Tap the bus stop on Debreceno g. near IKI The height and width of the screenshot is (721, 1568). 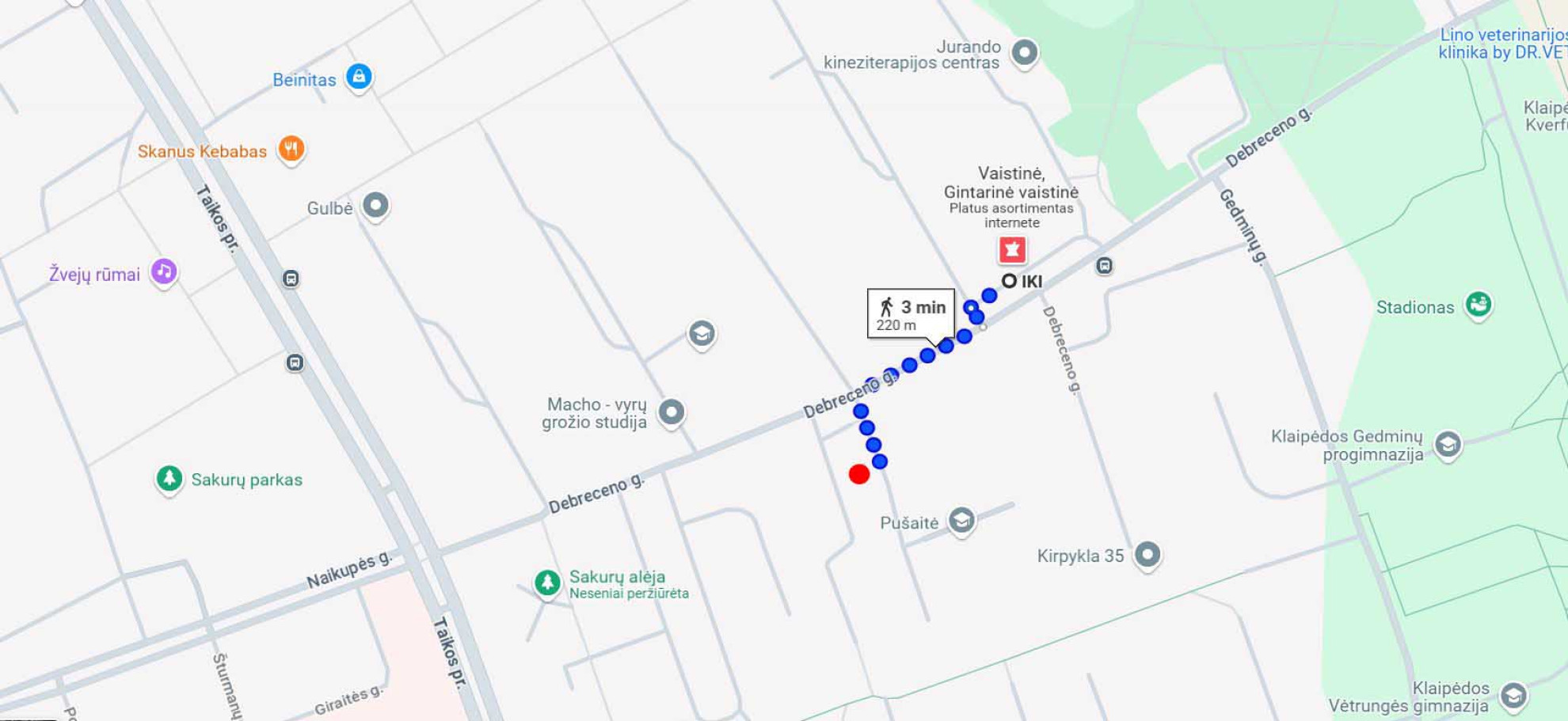click(1105, 266)
